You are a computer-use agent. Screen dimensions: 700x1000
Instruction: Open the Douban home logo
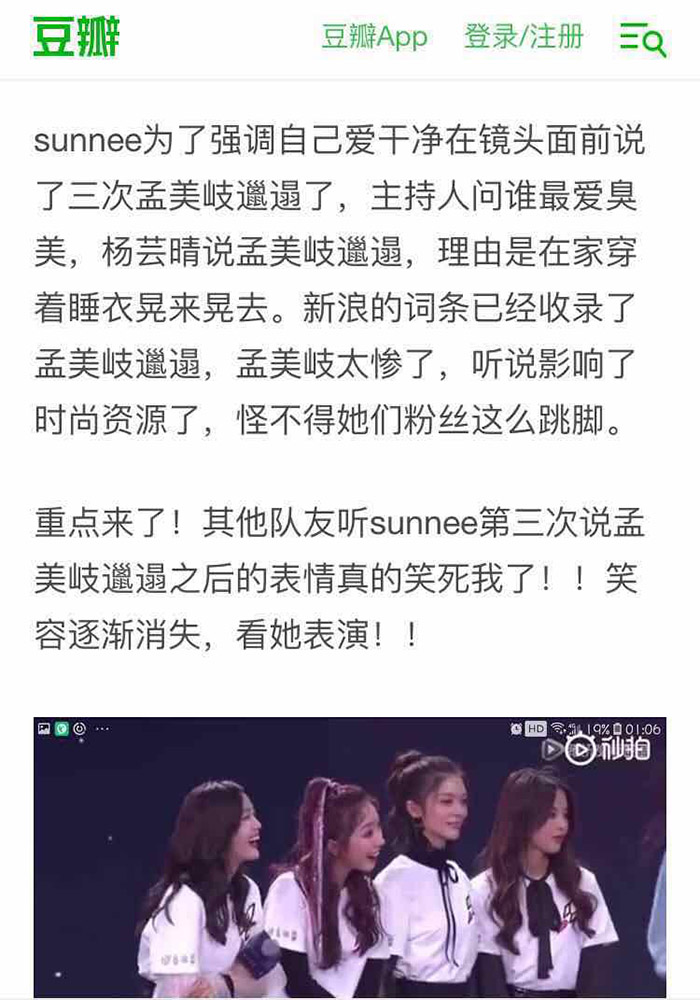tap(76, 37)
